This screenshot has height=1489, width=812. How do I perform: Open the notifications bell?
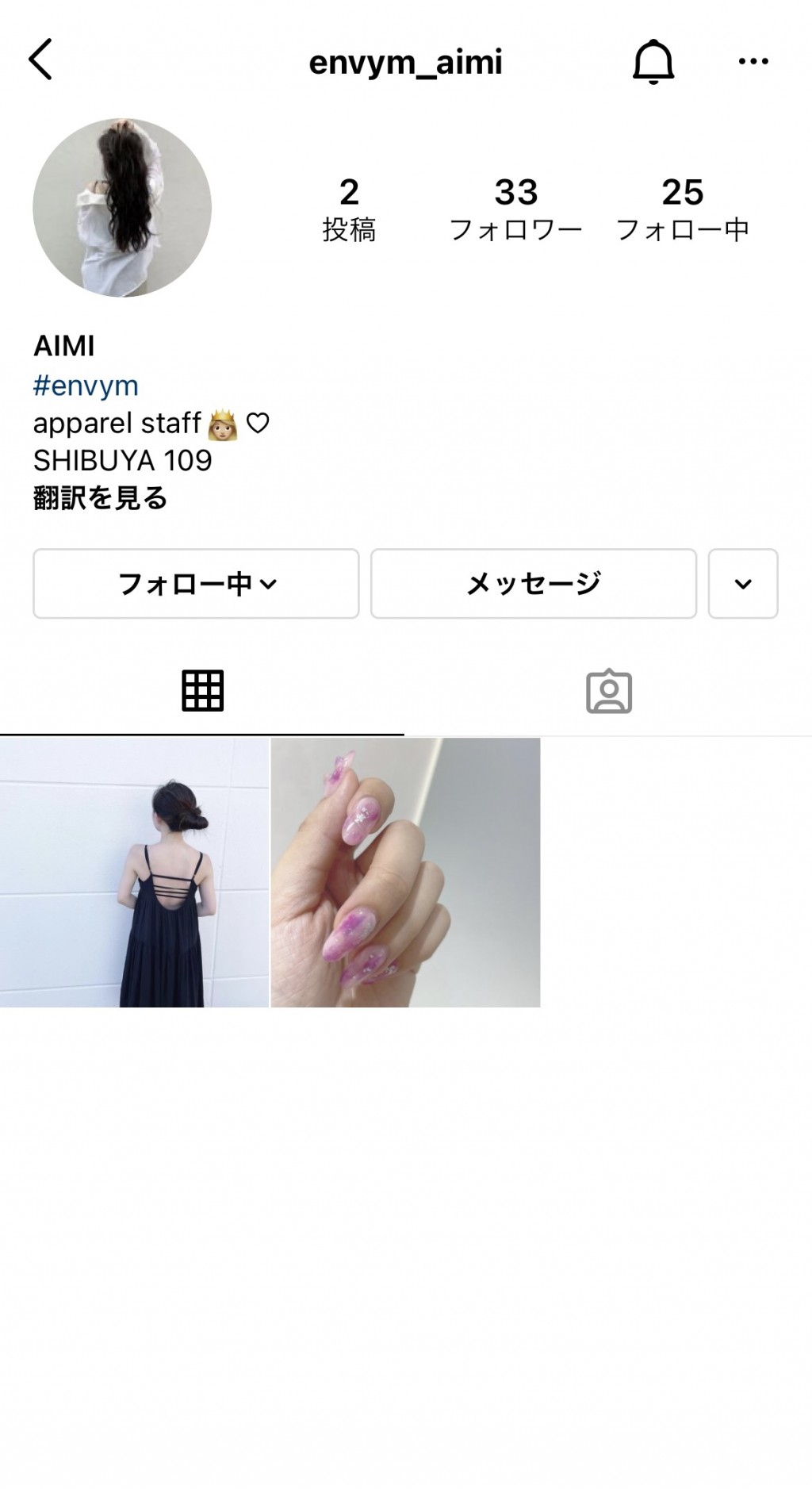tap(653, 62)
